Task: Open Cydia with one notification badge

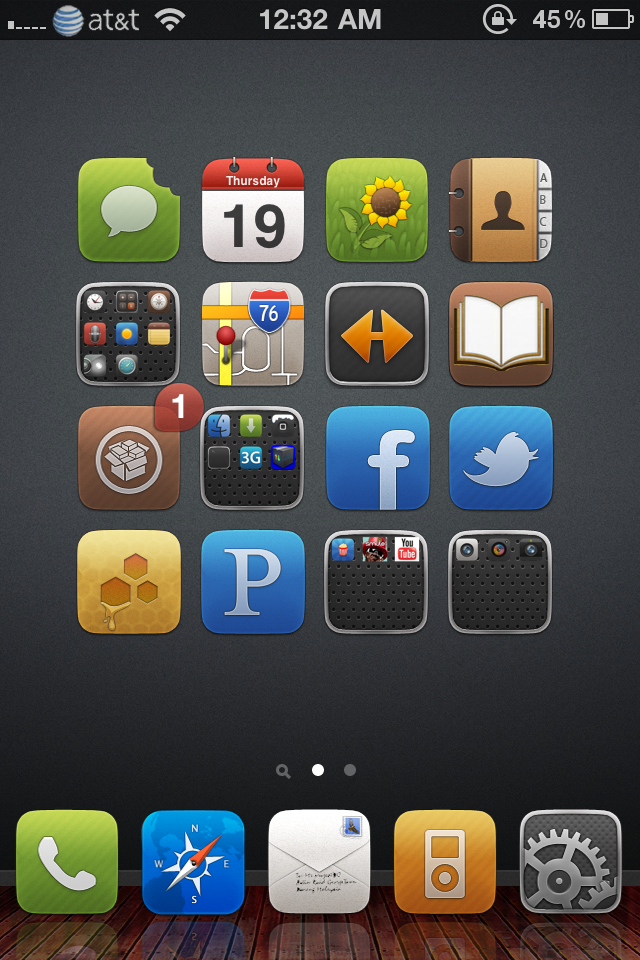Action: tap(129, 458)
